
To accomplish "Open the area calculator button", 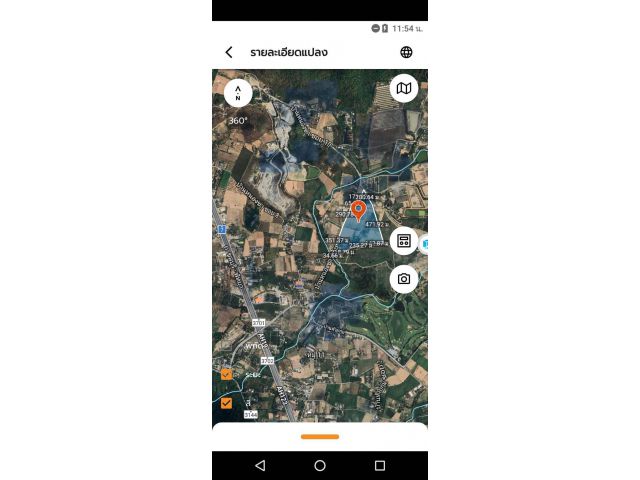I will click(x=404, y=241).
